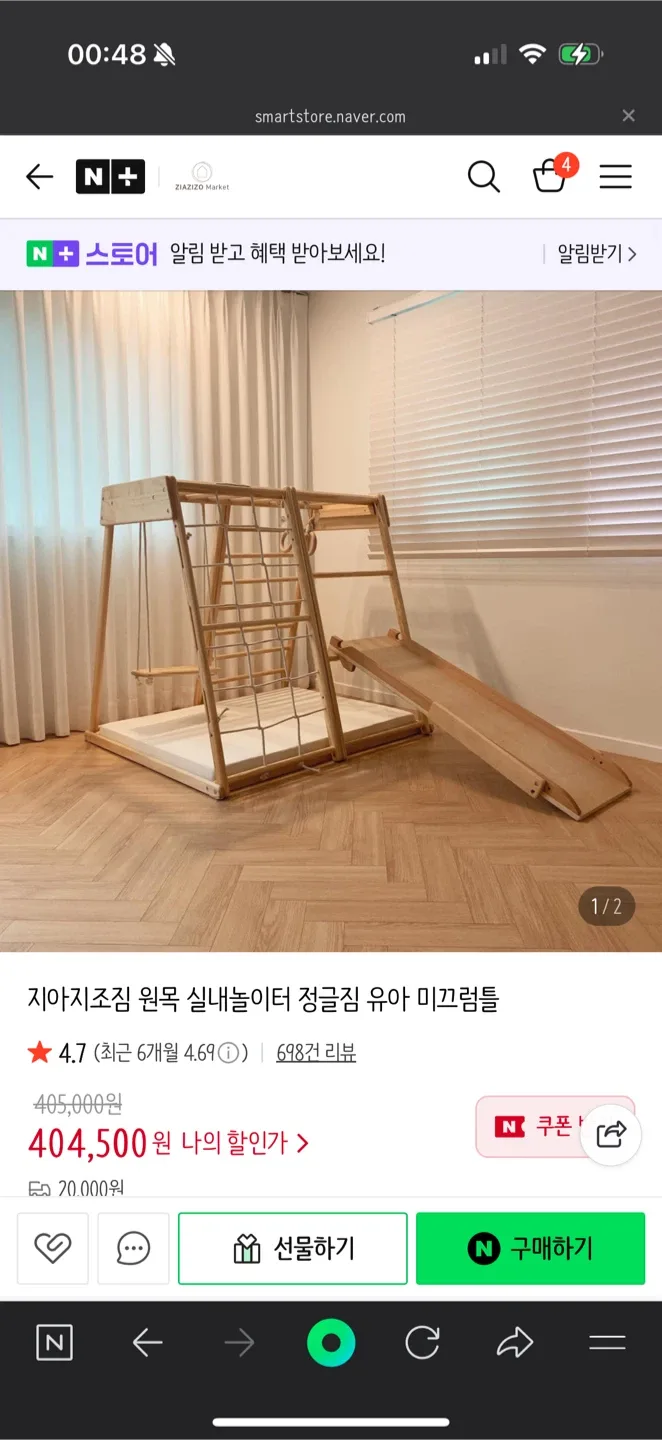
Task: Tap 선물하기 to send as gift
Action: click(293, 1248)
